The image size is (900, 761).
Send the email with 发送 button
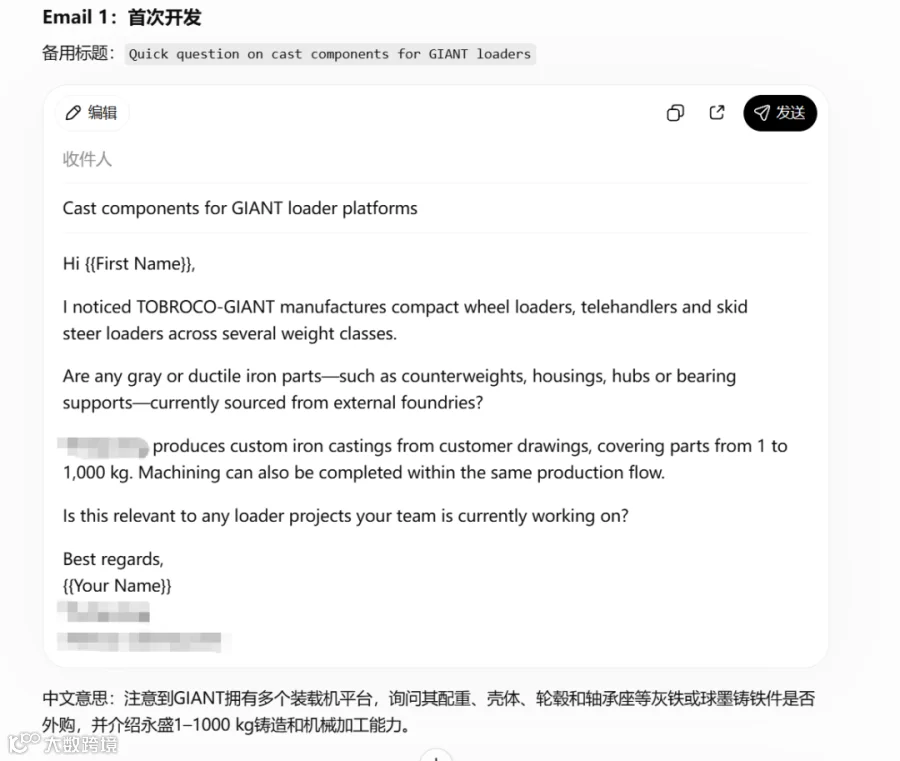coord(779,112)
